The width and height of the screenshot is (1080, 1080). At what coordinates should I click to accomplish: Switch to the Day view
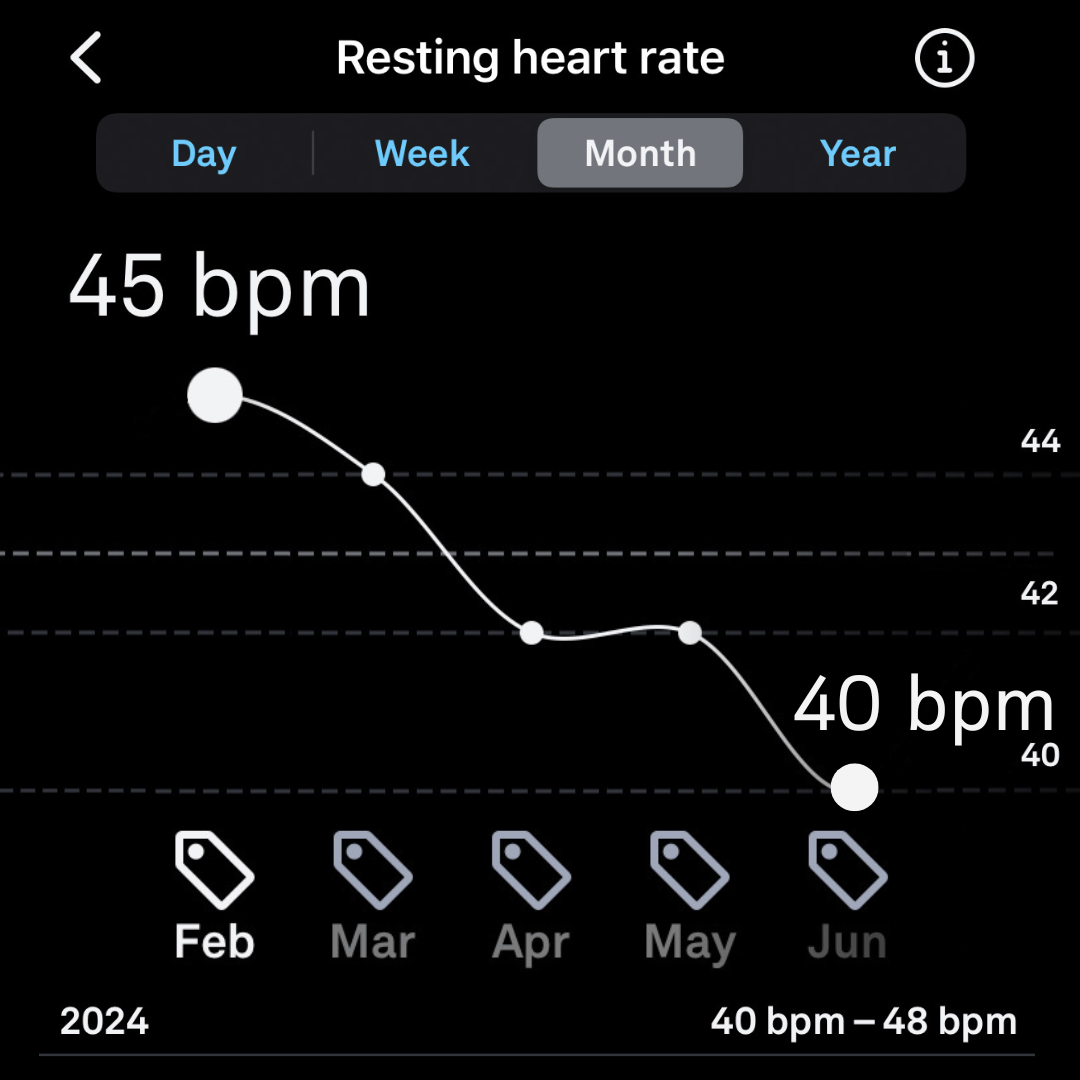pos(204,154)
